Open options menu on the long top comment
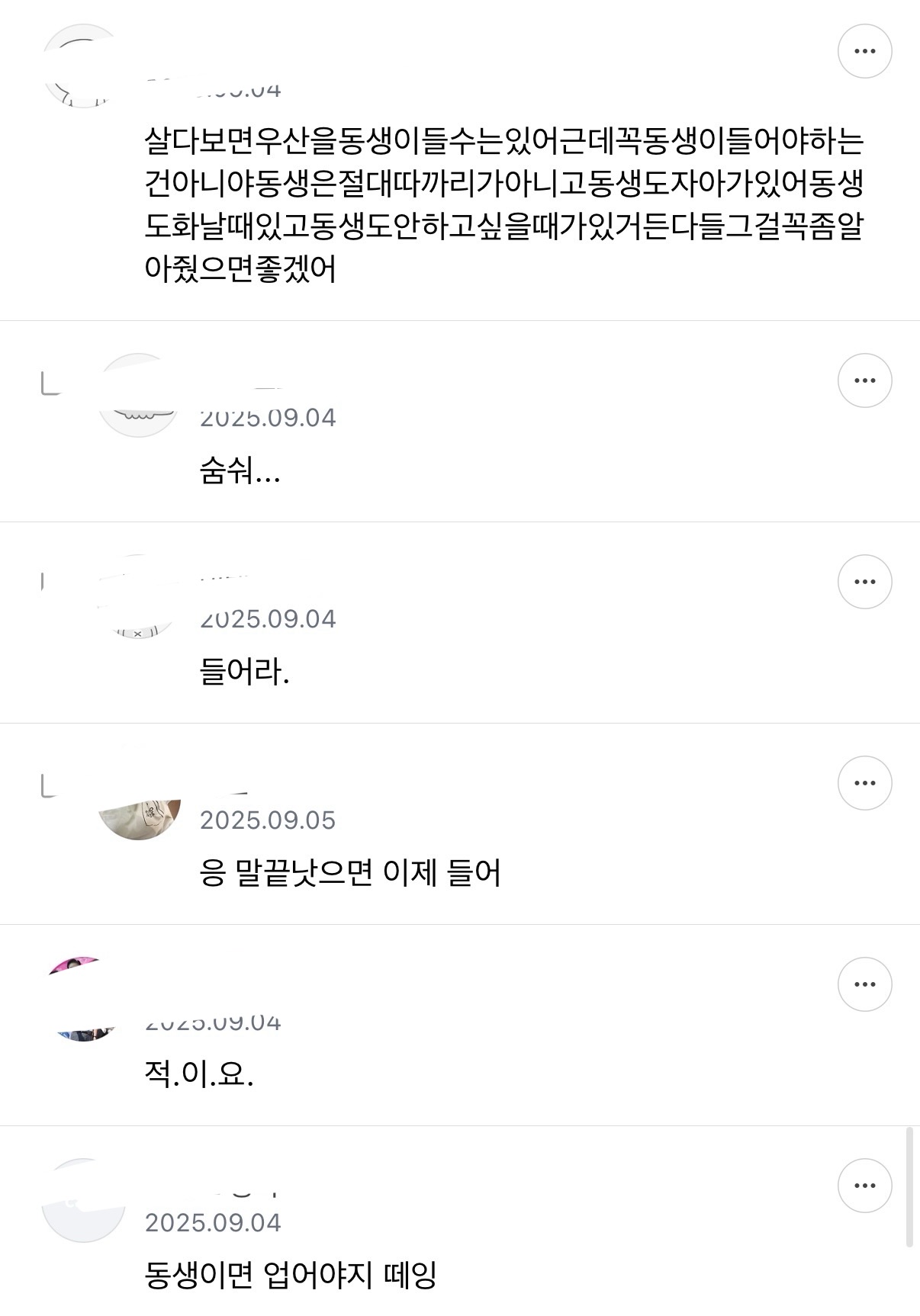Screen dimensions: 920x1316 (863, 51)
